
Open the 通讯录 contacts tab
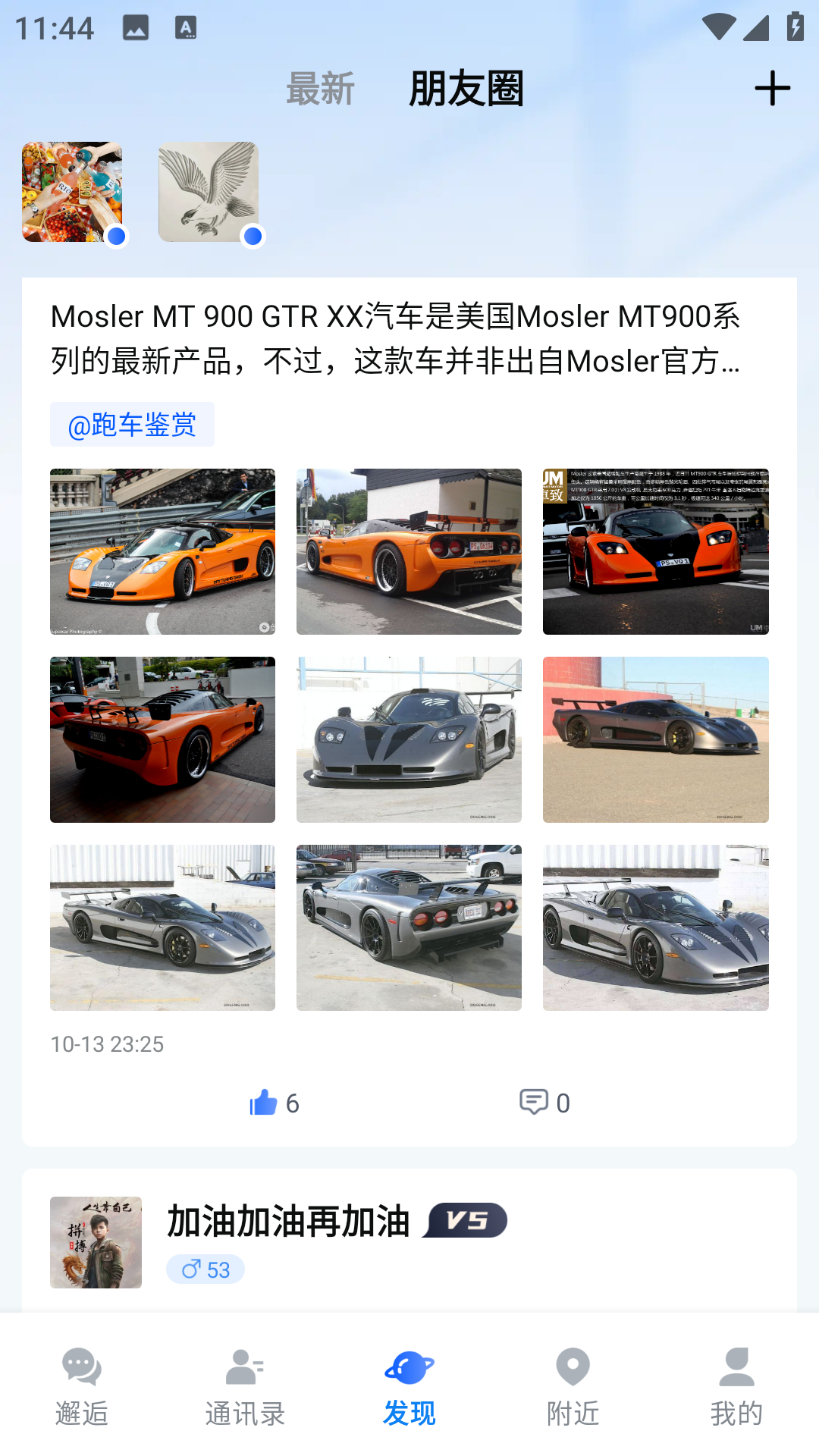(245, 1385)
